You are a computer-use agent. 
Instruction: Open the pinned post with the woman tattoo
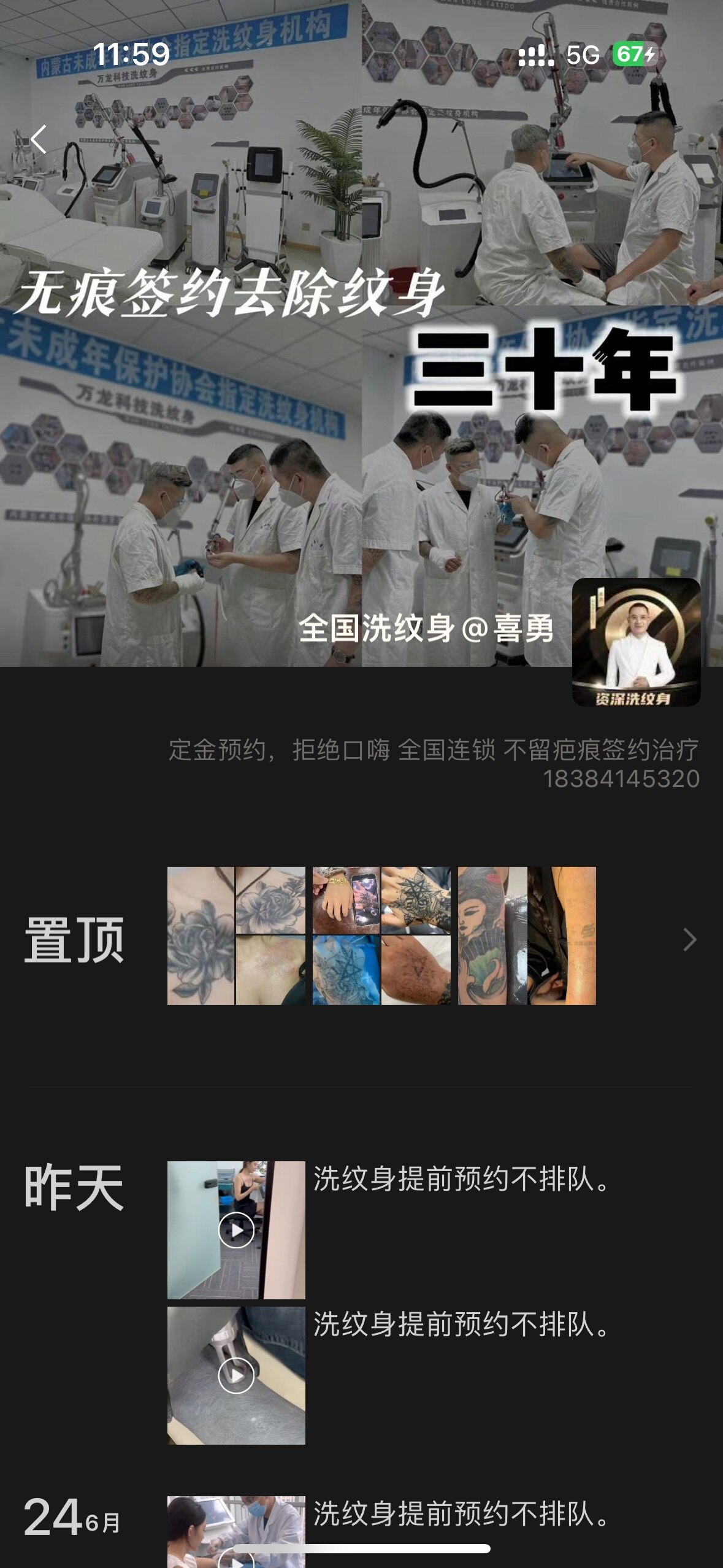pyautogui.click(x=527, y=936)
